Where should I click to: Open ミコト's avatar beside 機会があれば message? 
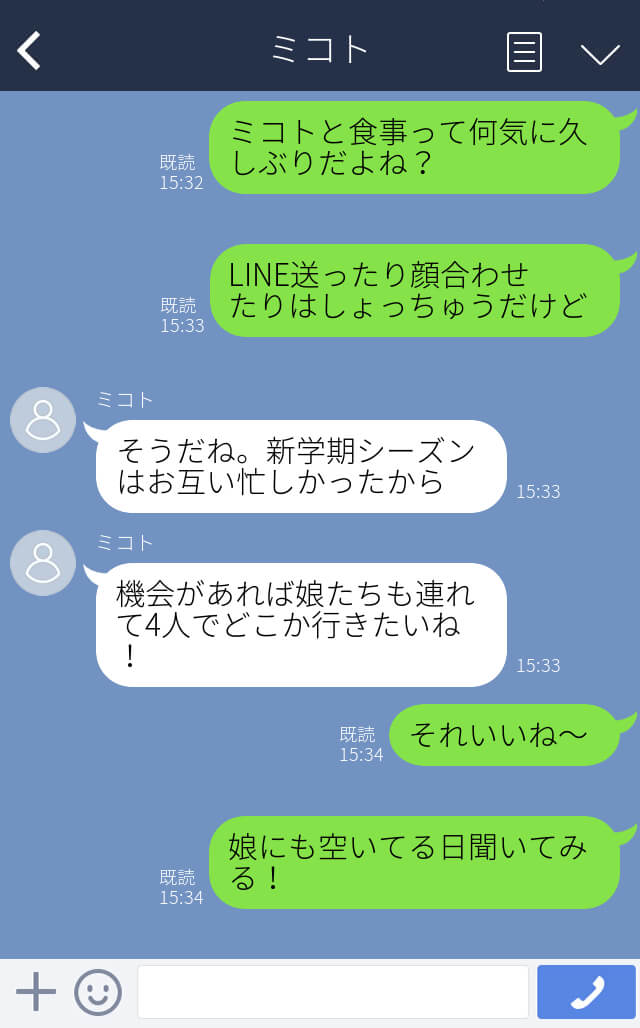(x=43, y=563)
